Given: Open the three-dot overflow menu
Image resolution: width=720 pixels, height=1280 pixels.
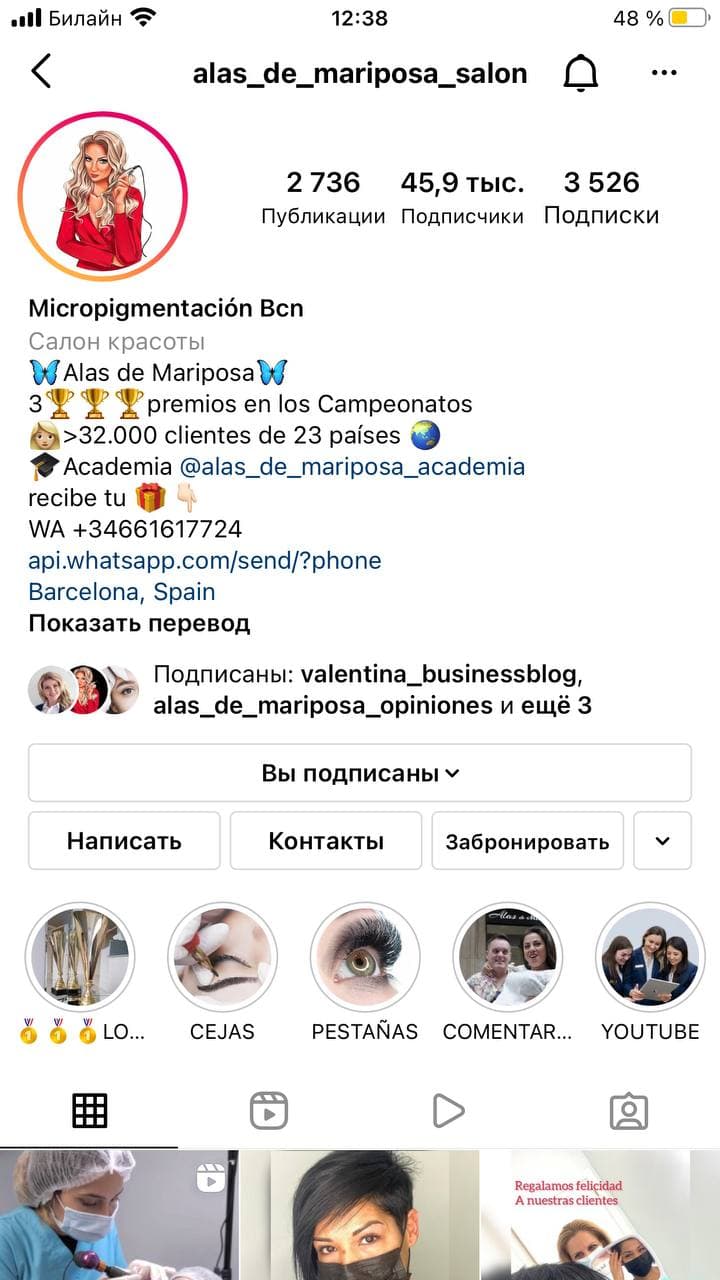Looking at the screenshot, I should [x=664, y=73].
